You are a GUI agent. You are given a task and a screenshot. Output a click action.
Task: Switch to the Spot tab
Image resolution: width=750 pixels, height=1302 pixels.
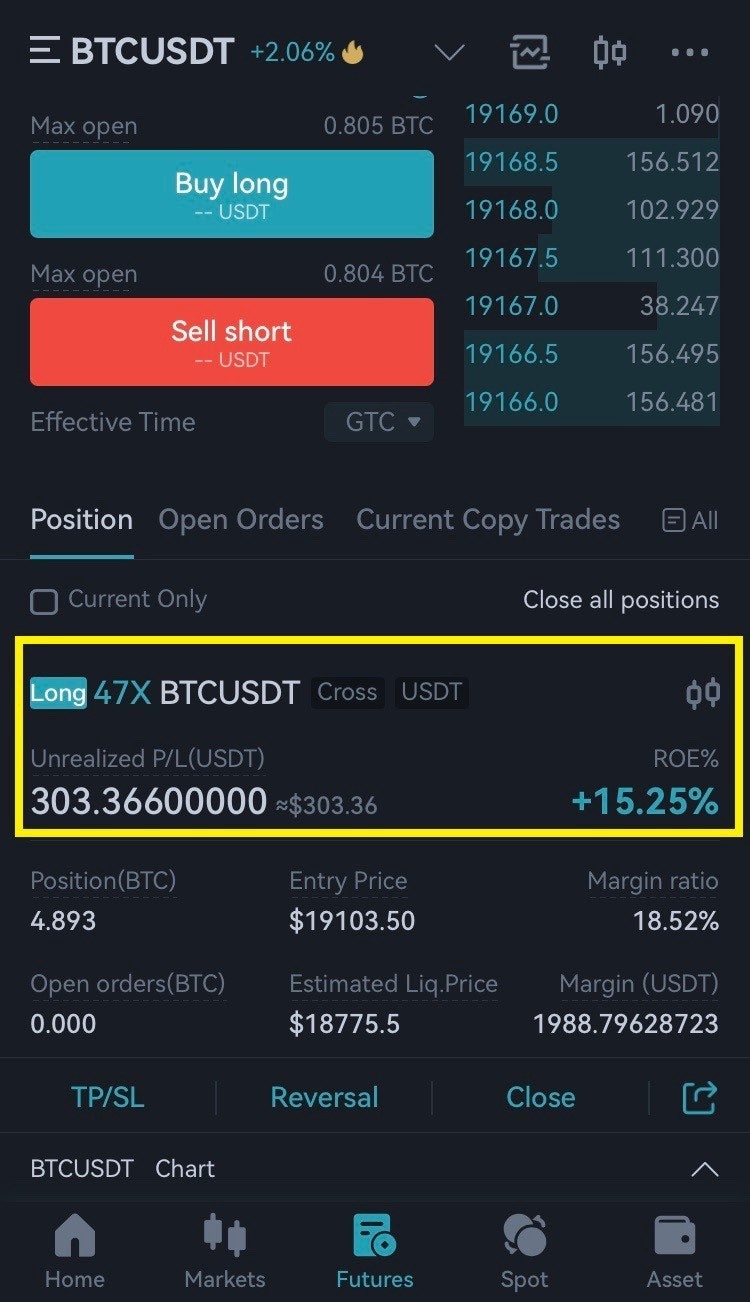click(524, 1249)
